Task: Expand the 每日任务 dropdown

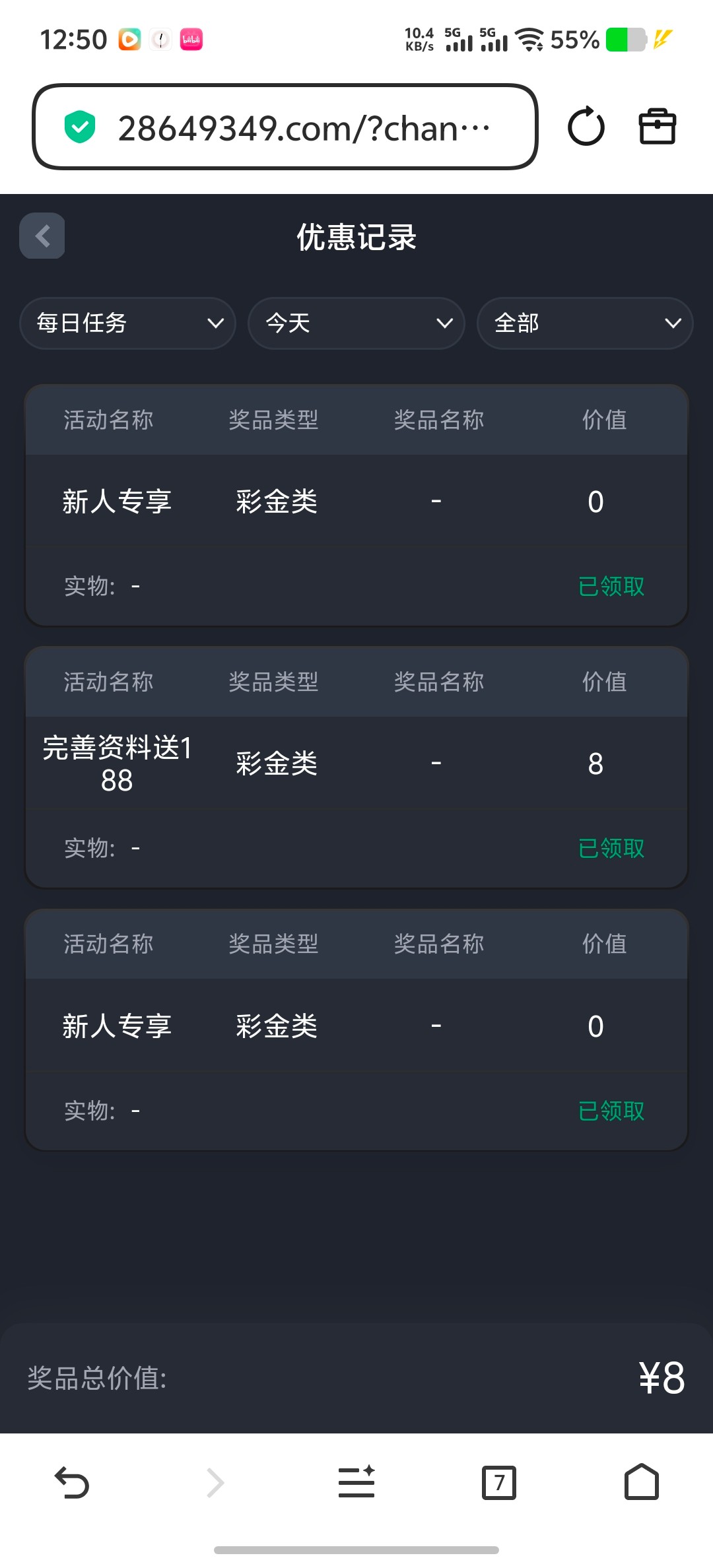Action: pyautogui.click(x=128, y=323)
